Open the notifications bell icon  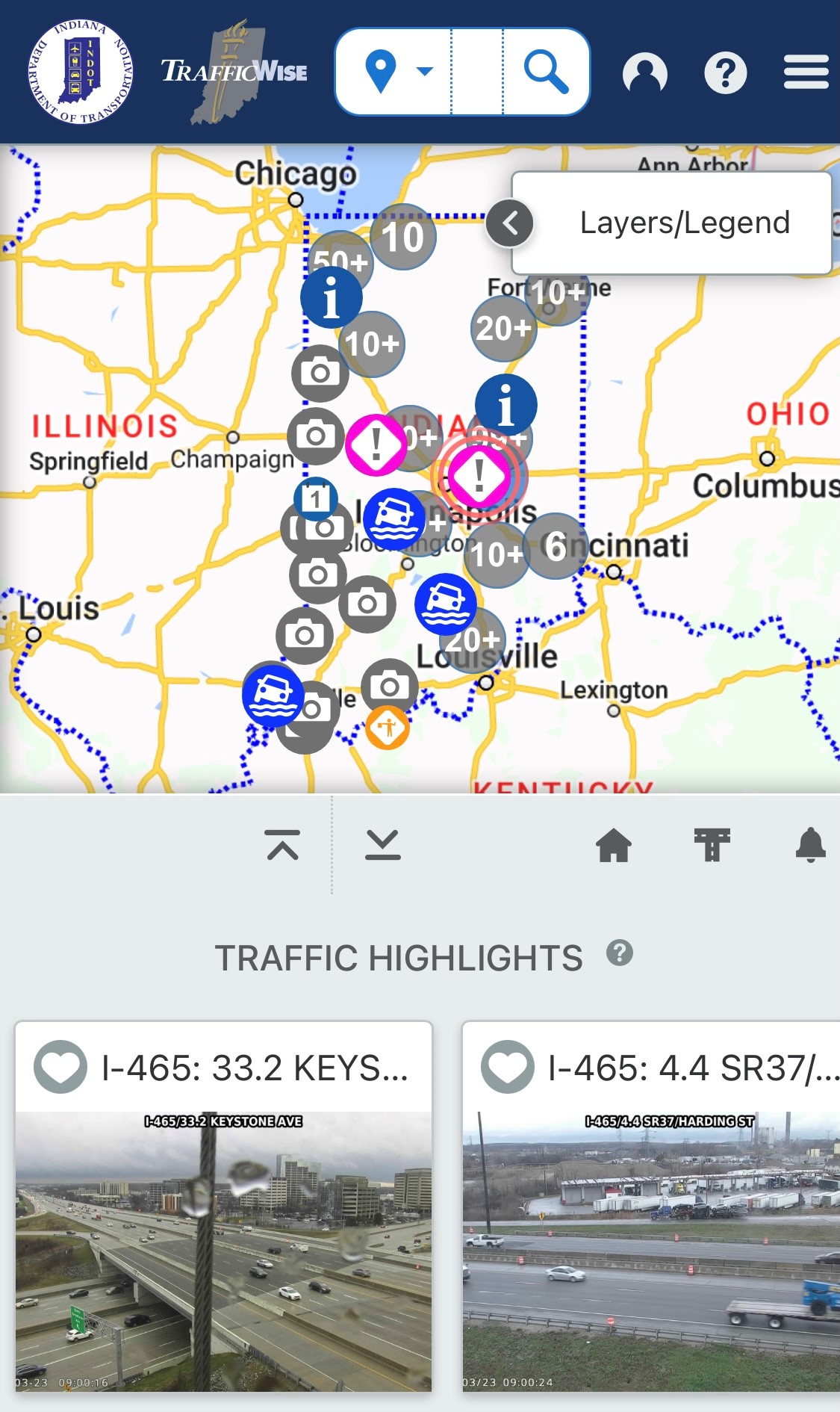[808, 844]
